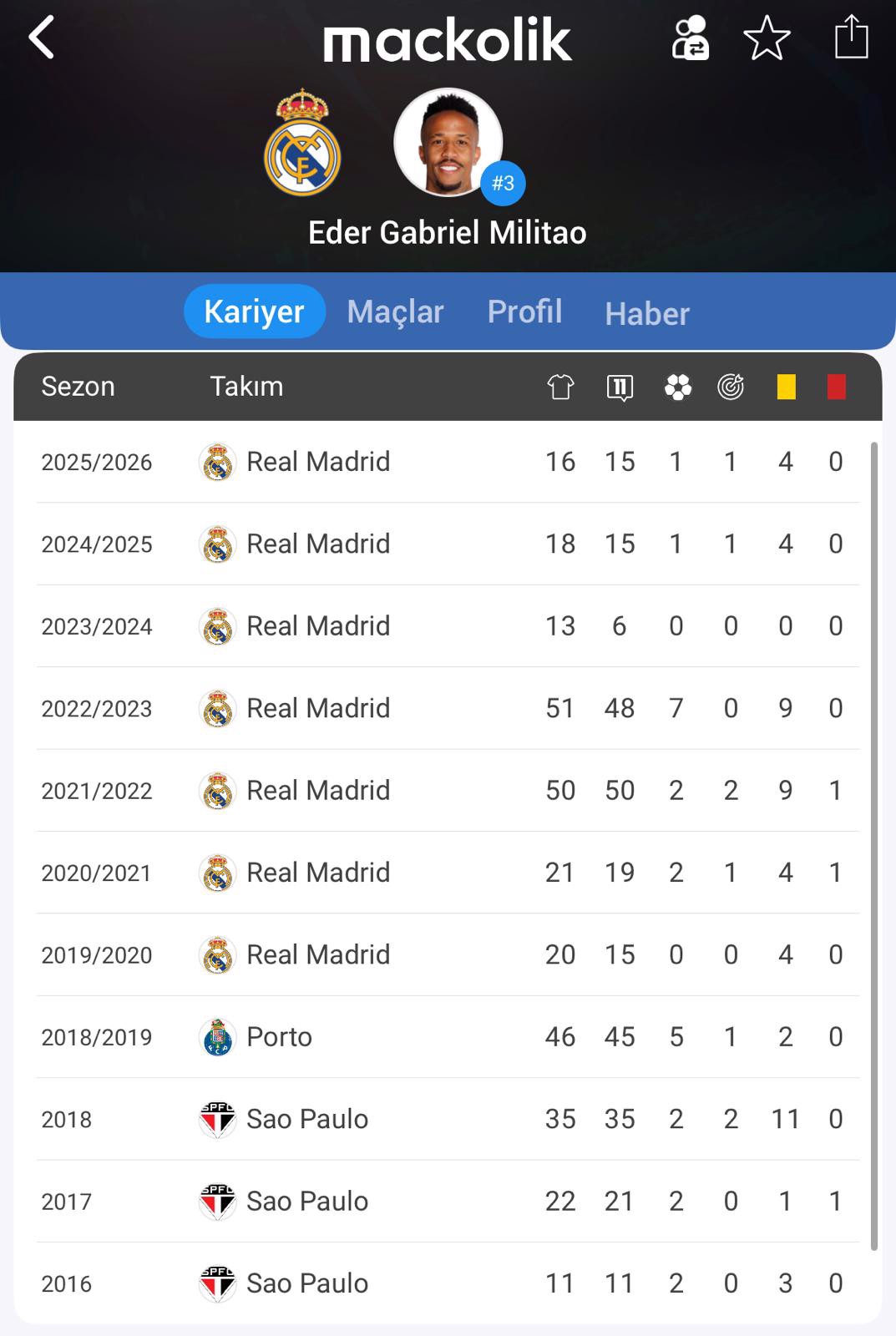Image resolution: width=896 pixels, height=1336 pixels.
Task: Switch to the Maçlar tab
Action: [x=395, y=311]
